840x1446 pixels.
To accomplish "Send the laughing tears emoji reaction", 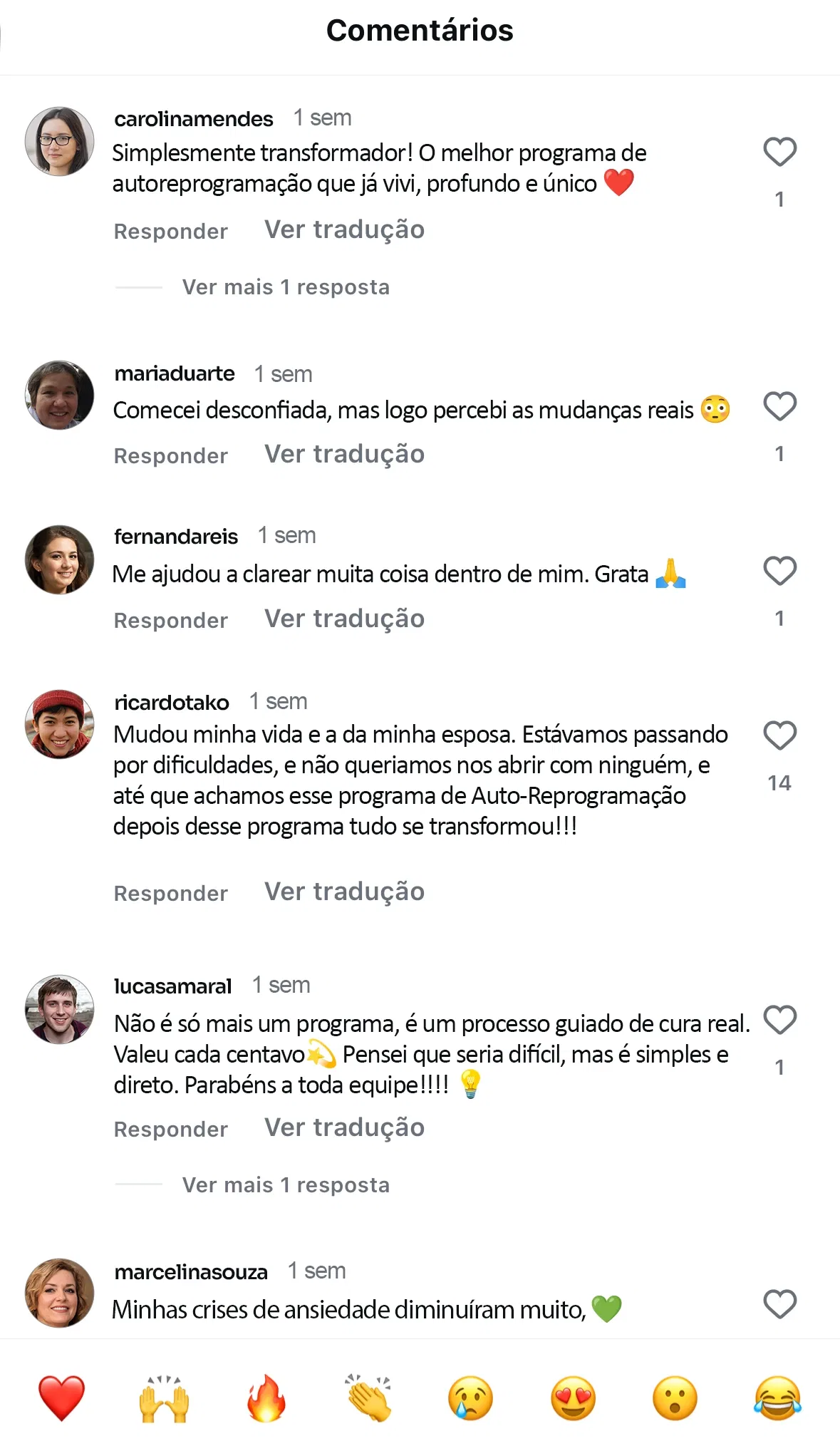I will [x=778, y=1398].
